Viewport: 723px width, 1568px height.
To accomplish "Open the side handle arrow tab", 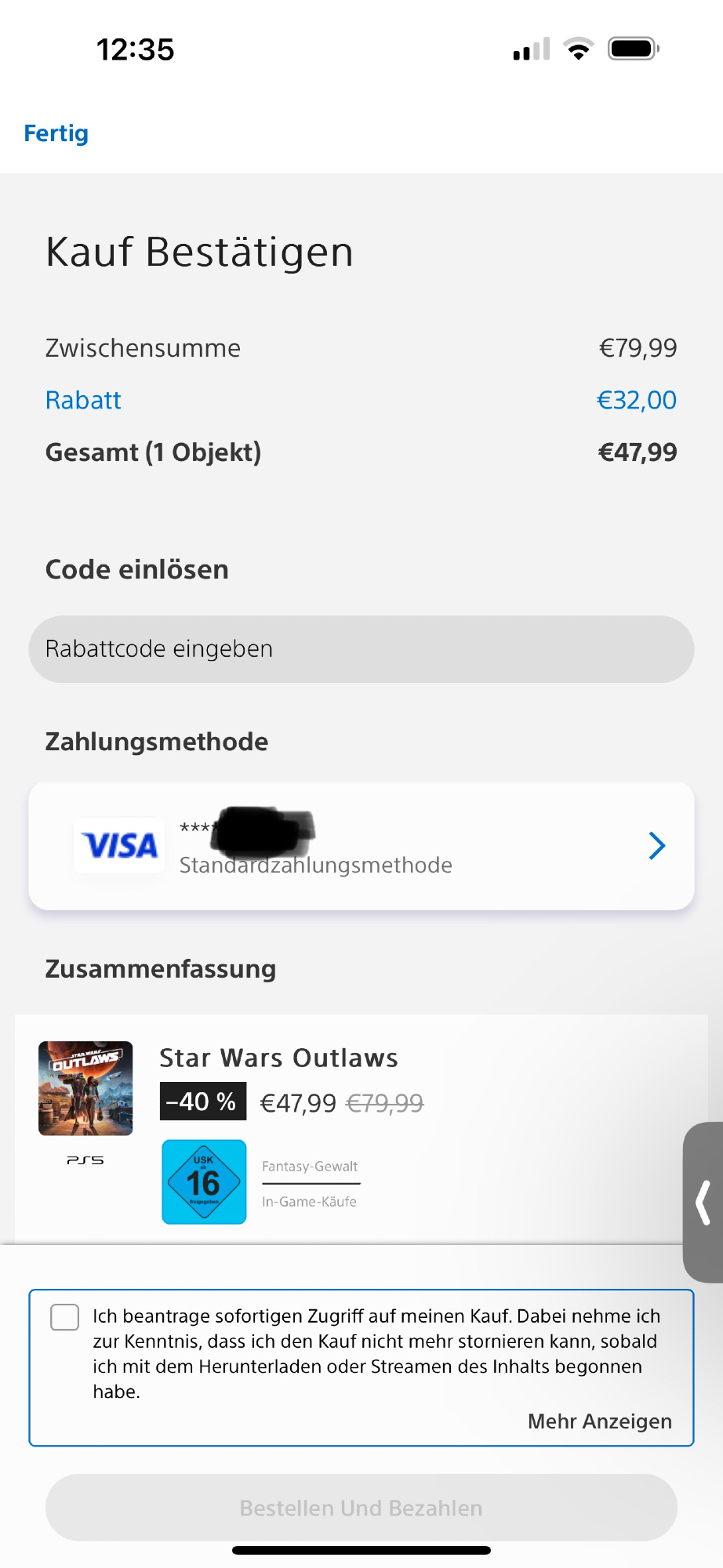I will point(703,1202).
